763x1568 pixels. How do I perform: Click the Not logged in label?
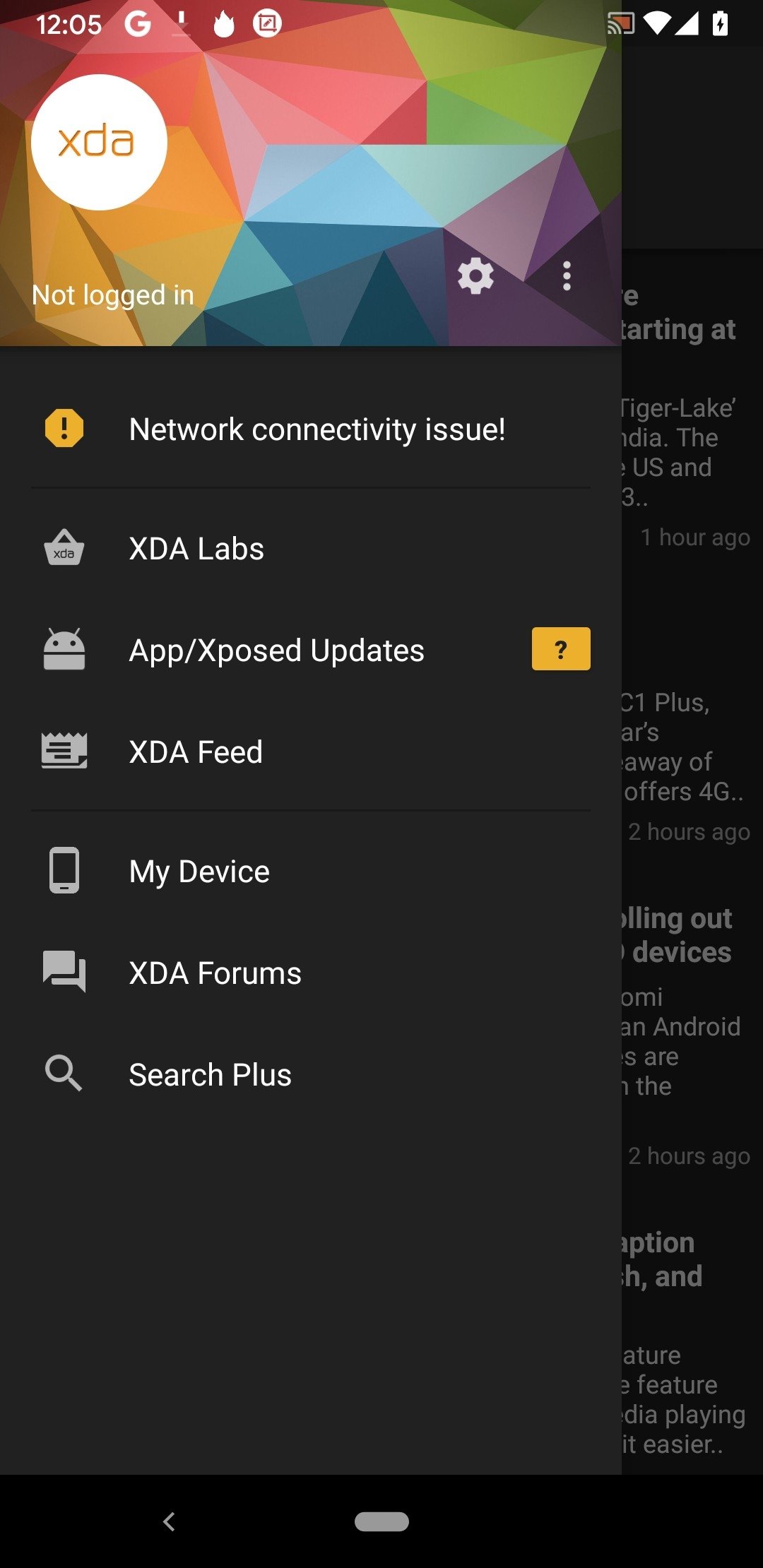pyautogui.click(x=114, y=295)
